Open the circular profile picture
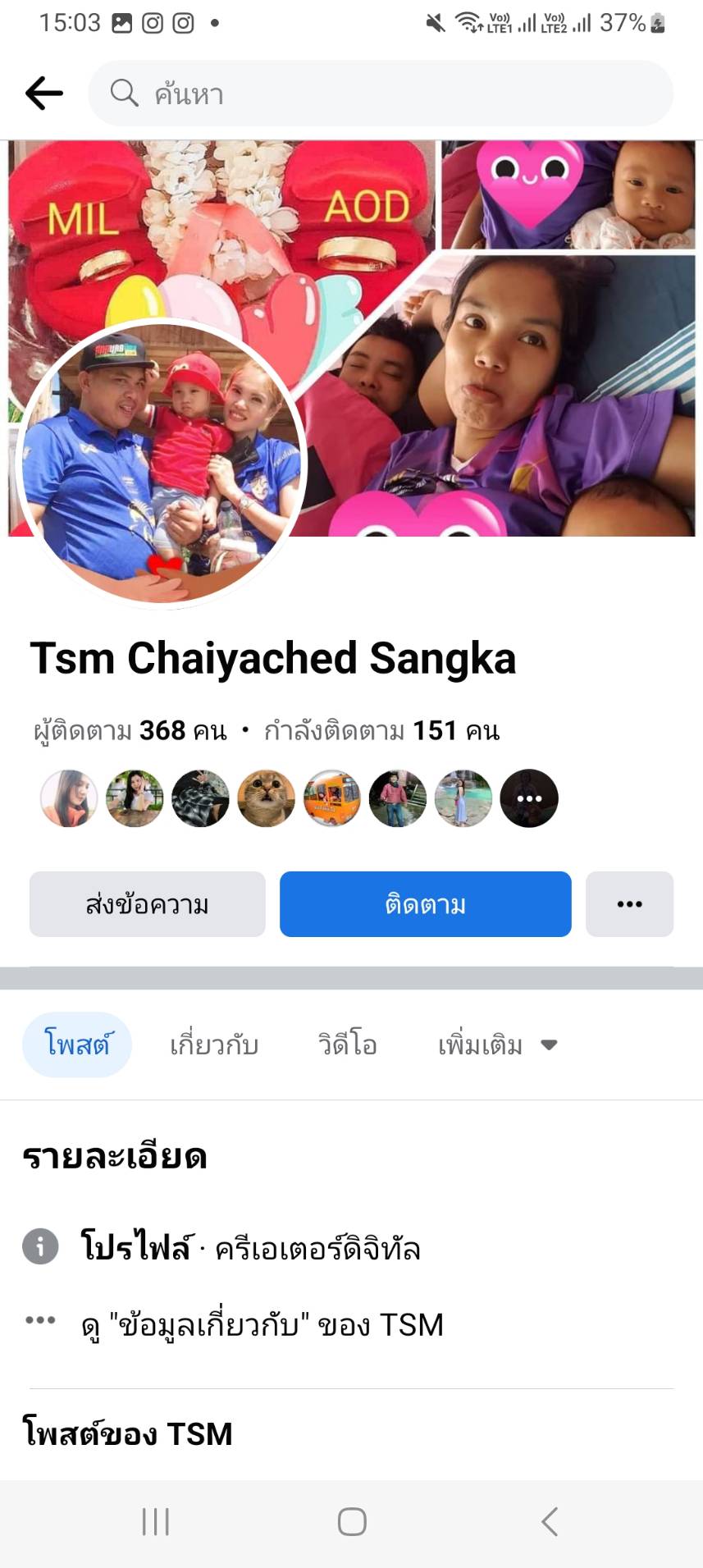703x1568 pixels. [161, 464]
